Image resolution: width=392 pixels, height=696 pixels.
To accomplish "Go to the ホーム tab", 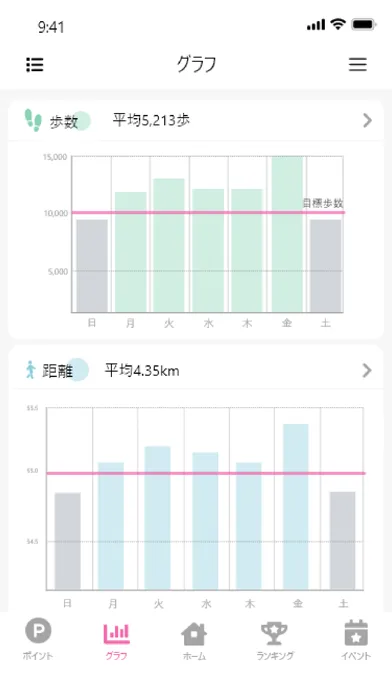I will (194, 639).
